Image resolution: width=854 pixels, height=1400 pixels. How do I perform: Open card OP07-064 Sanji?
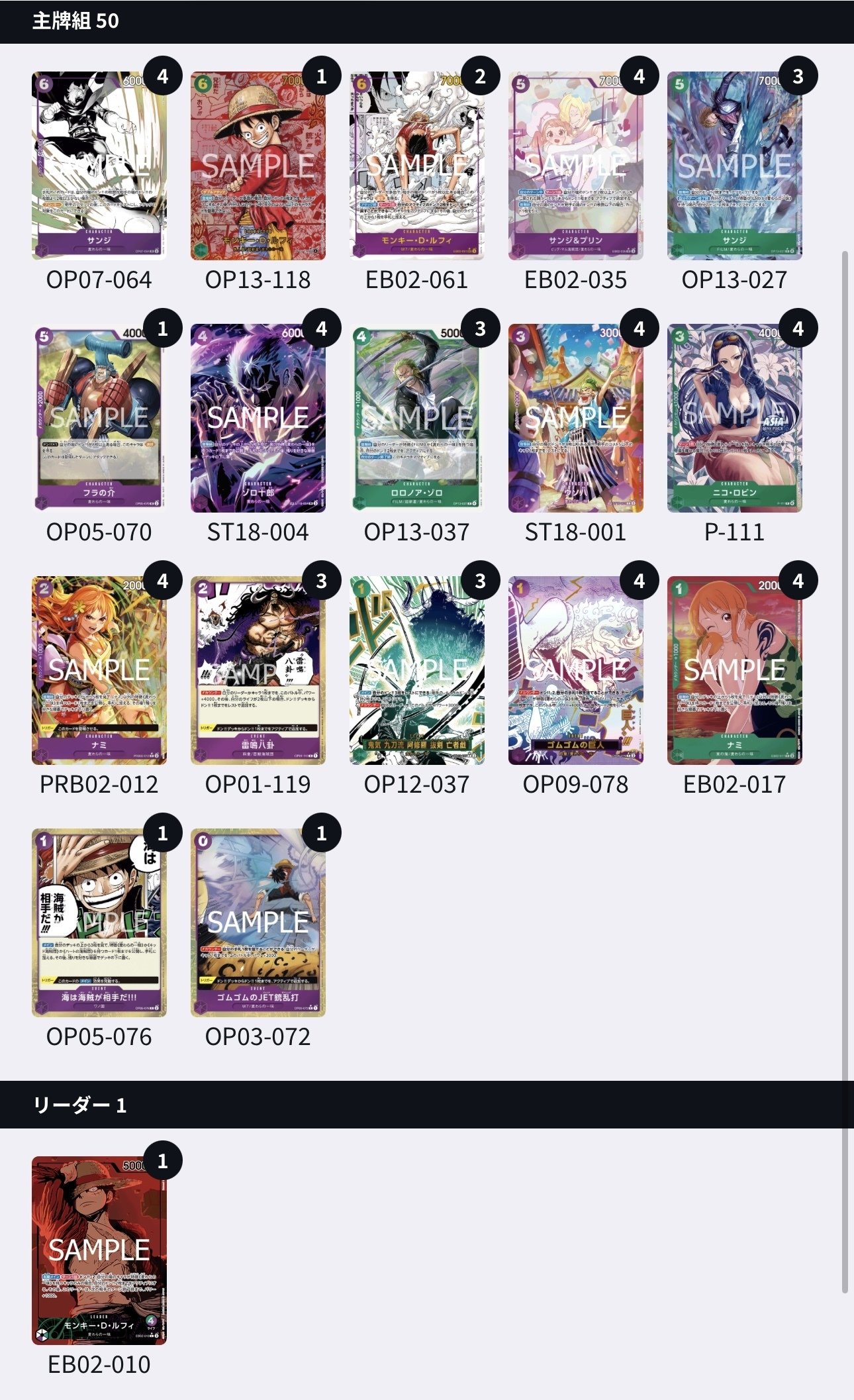[x=99, y=166]
